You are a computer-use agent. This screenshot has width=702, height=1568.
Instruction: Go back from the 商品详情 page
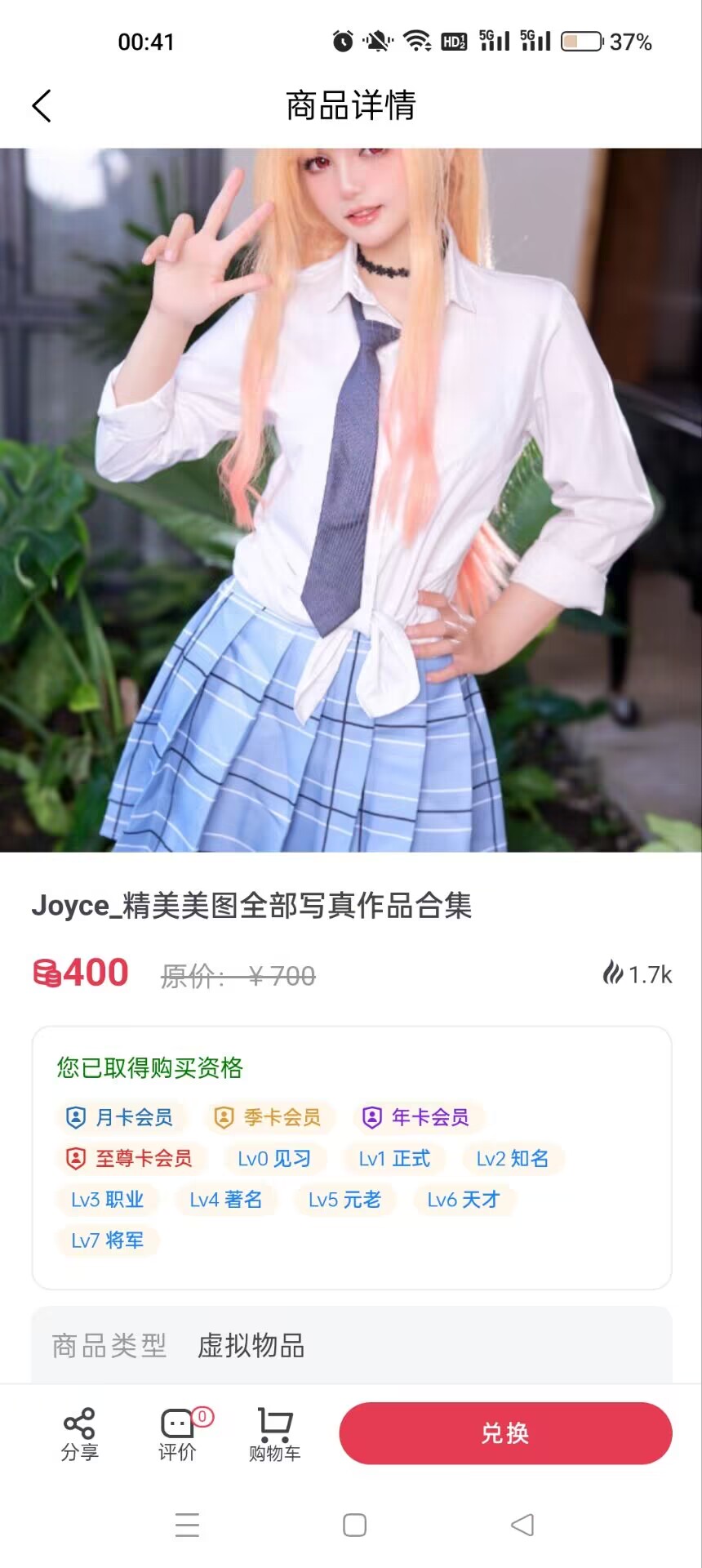[42, 106]
